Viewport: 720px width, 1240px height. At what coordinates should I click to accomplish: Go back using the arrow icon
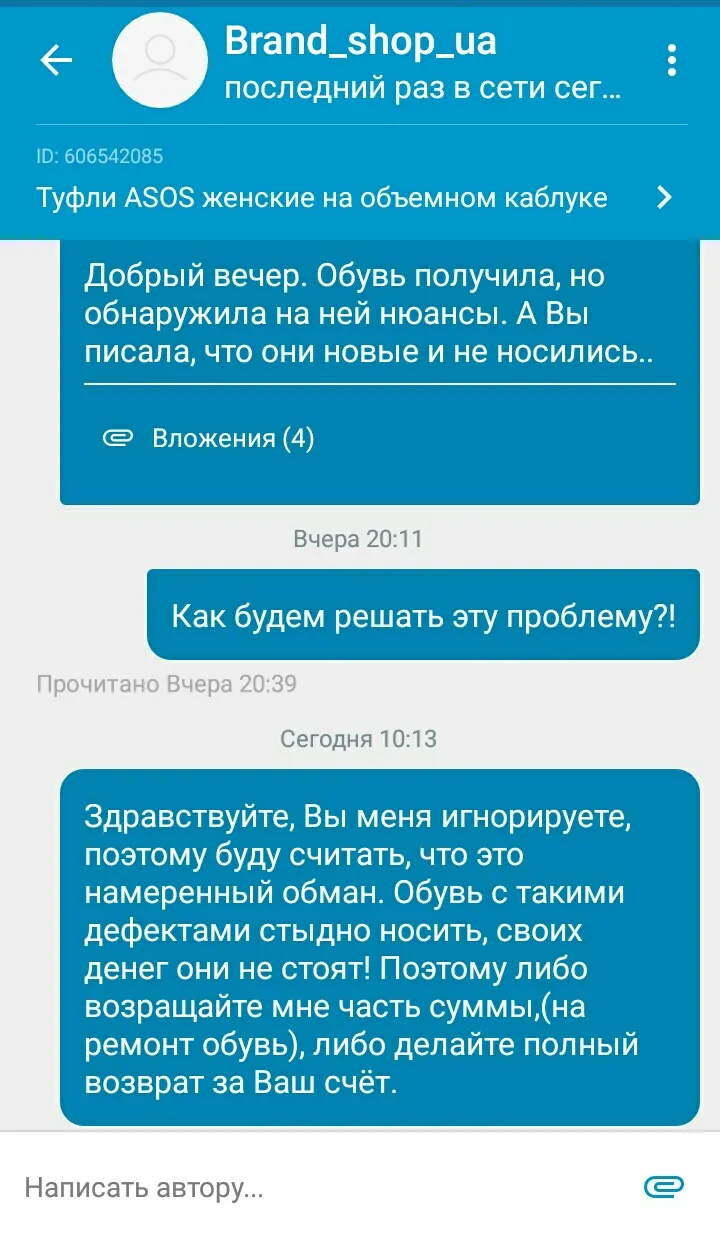point(56,61)
